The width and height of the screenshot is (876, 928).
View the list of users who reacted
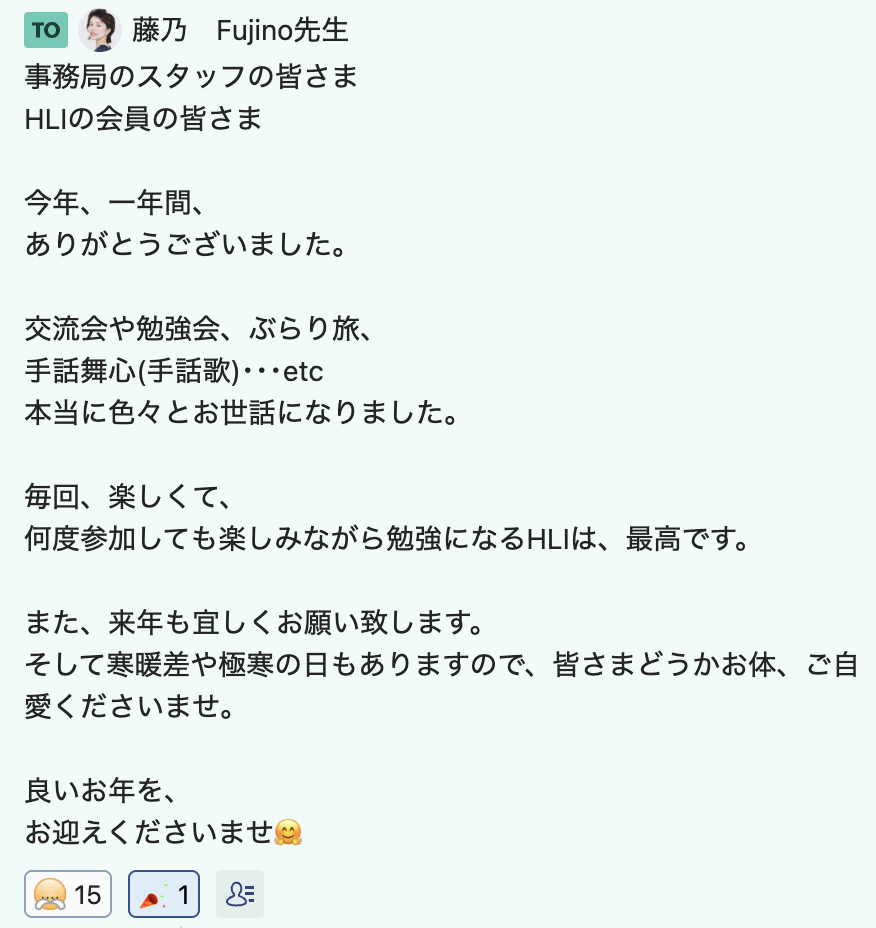(x=240, y=894)
